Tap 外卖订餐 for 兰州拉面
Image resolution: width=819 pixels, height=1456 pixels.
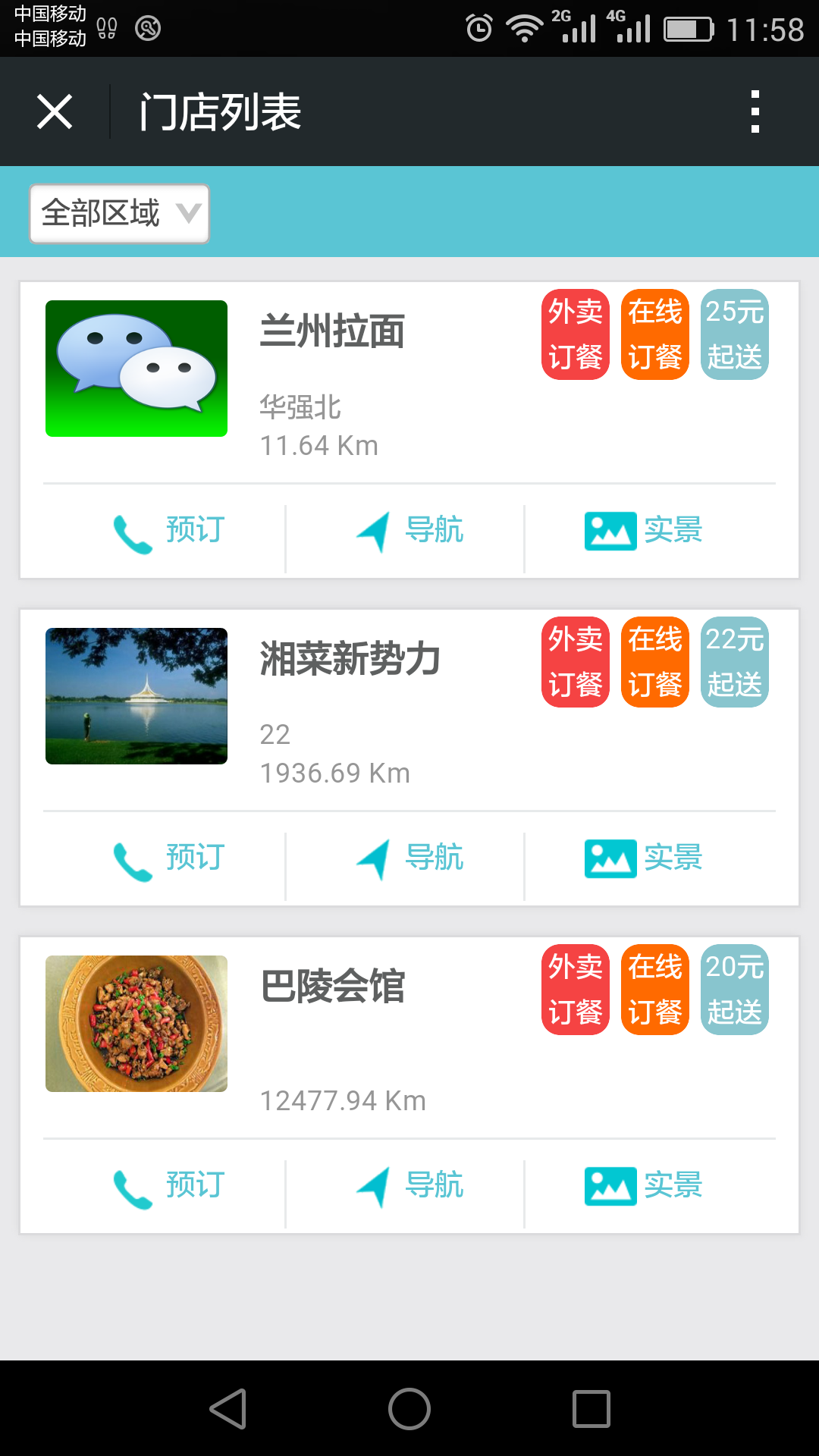tap(576, 334)
